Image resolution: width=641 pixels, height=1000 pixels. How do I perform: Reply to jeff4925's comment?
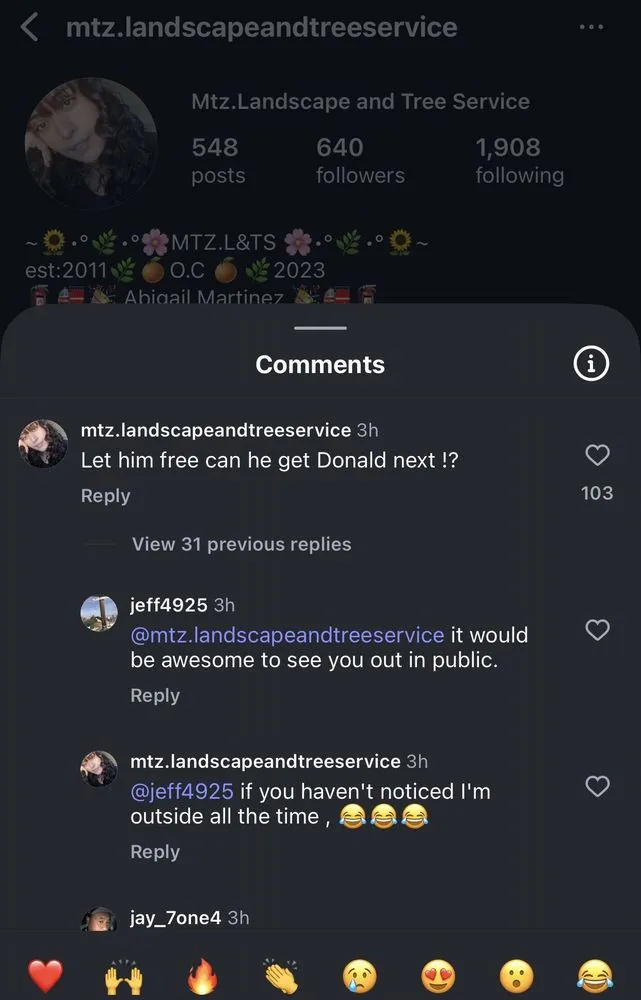click(x=155, y=696)
